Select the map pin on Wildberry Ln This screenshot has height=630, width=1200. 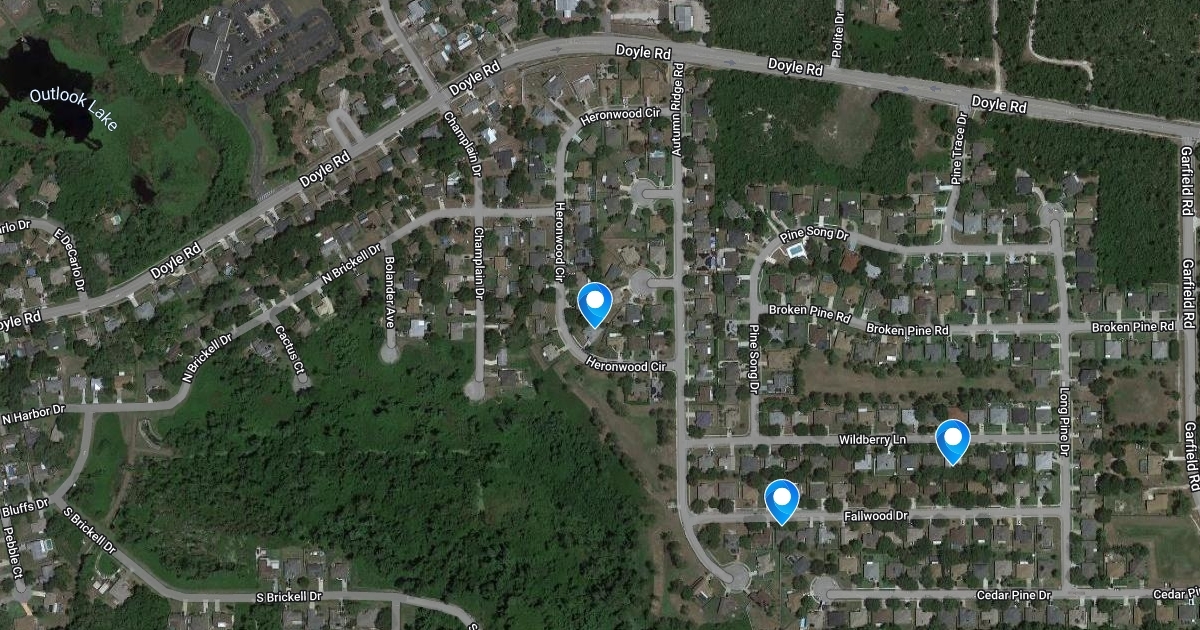(953, 441)
